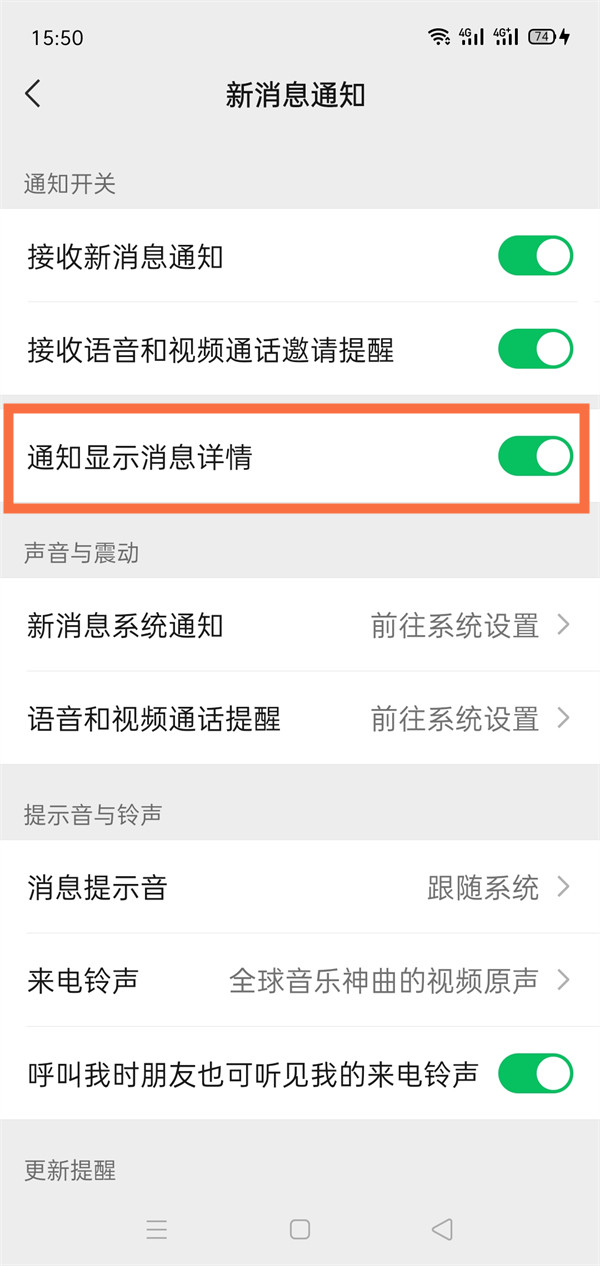600x1266 pixels.
Task: Open 消息提示音 setting
Action: [x=300, y=887]
